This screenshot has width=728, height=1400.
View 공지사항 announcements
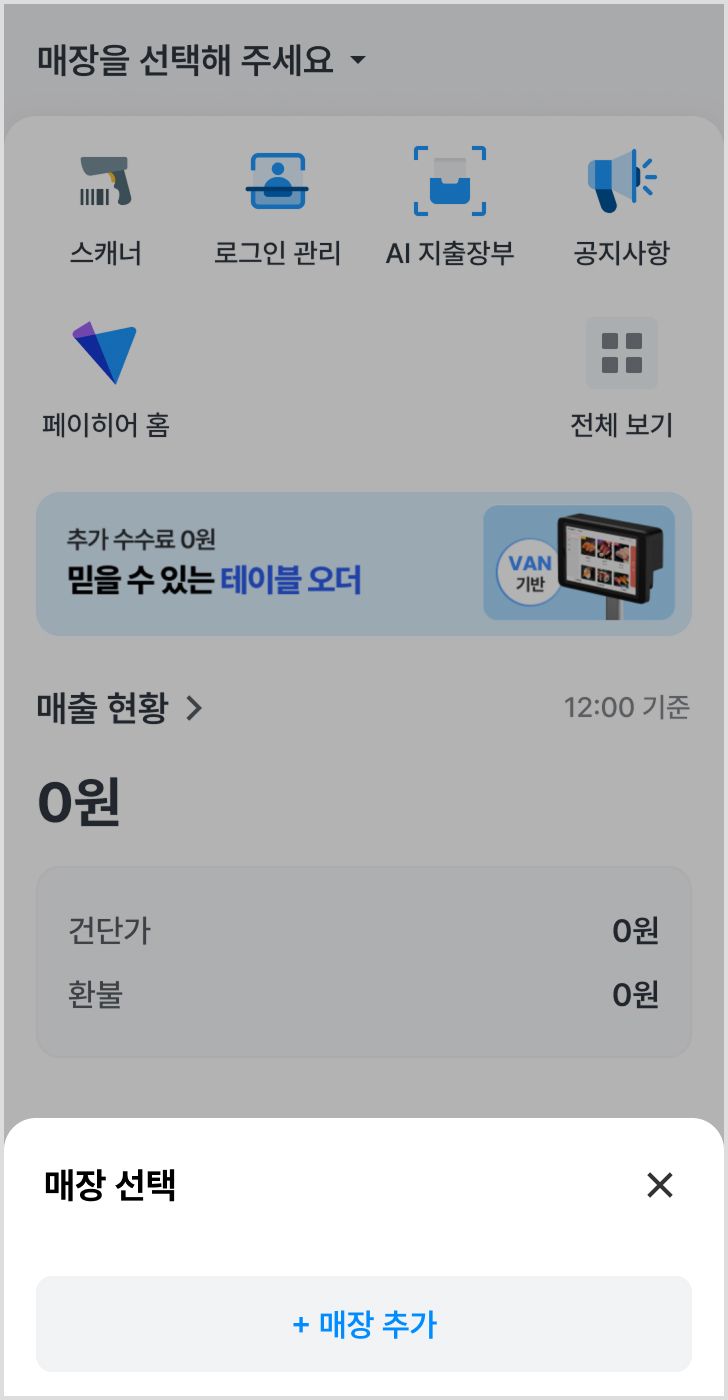[x=621, y=205]
